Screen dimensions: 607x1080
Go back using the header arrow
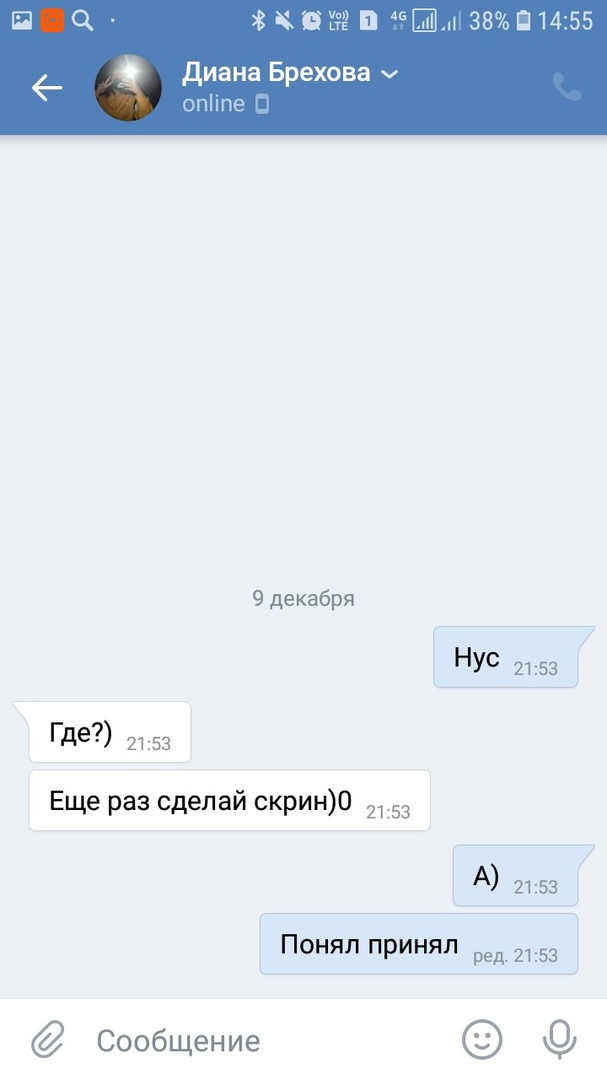pyautogui.click(x=46, y=88)
